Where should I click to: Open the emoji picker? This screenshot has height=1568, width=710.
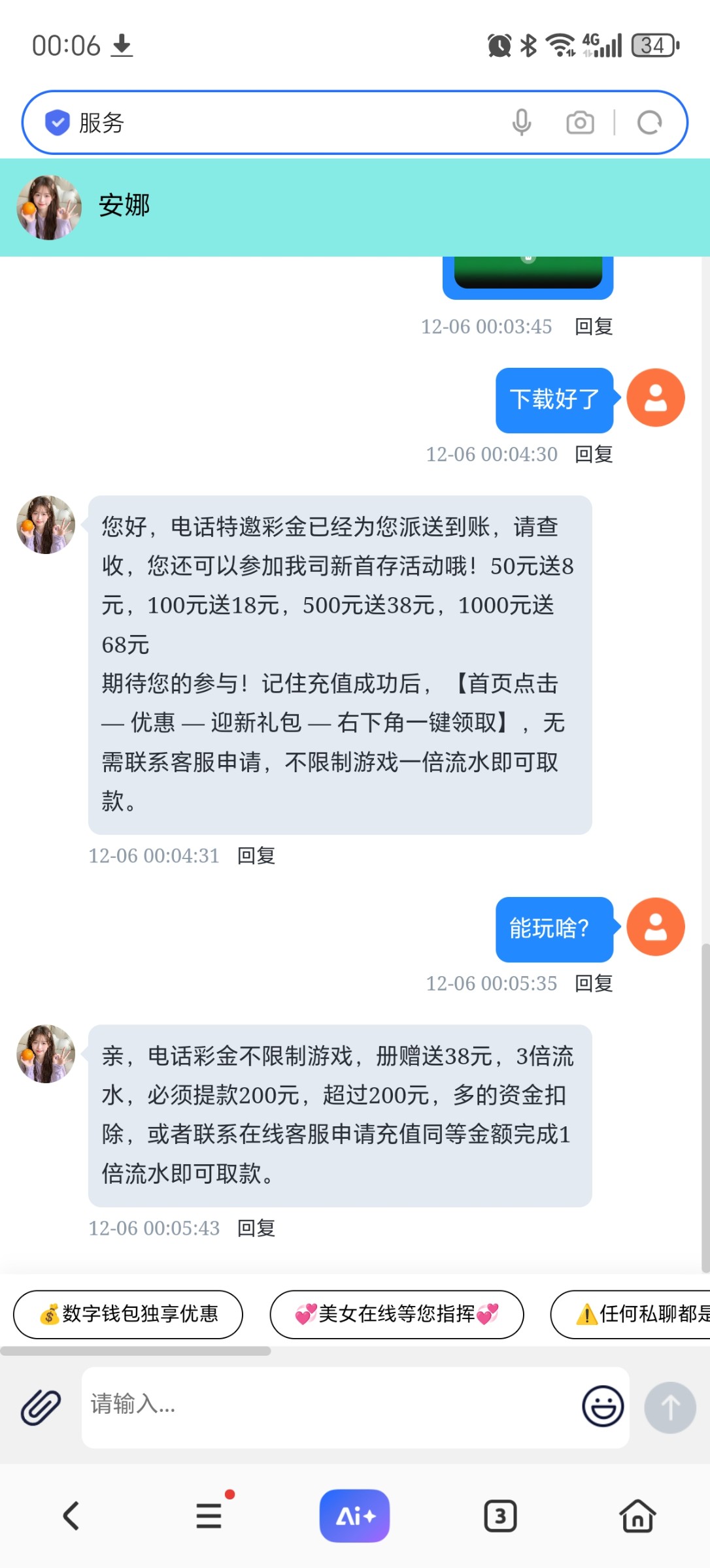click(602, 1407)
